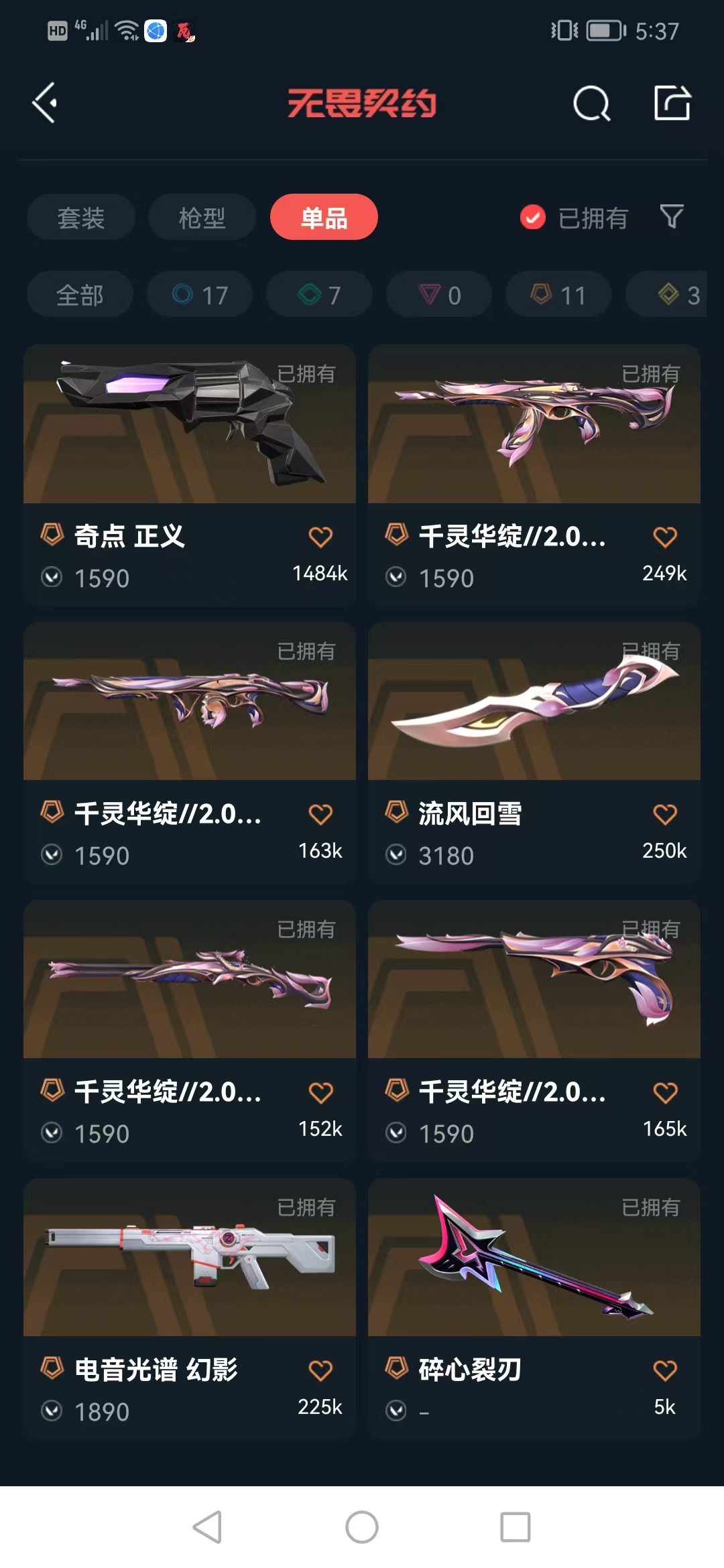
Task: Share this page via the share icon
Action: pyautogui.click(x=672, y=103)
